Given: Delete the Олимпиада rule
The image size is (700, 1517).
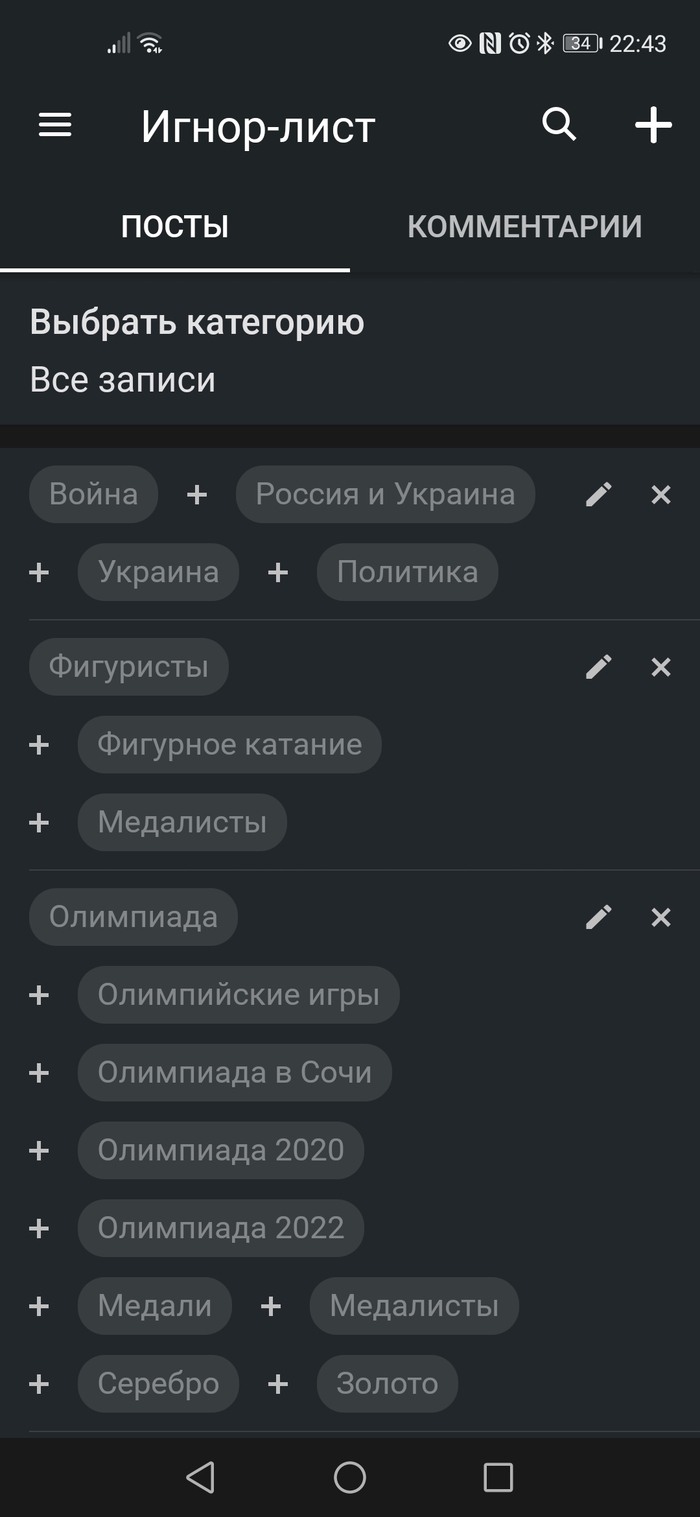Looking at the screenshot, I should click(x=661, y=917).
